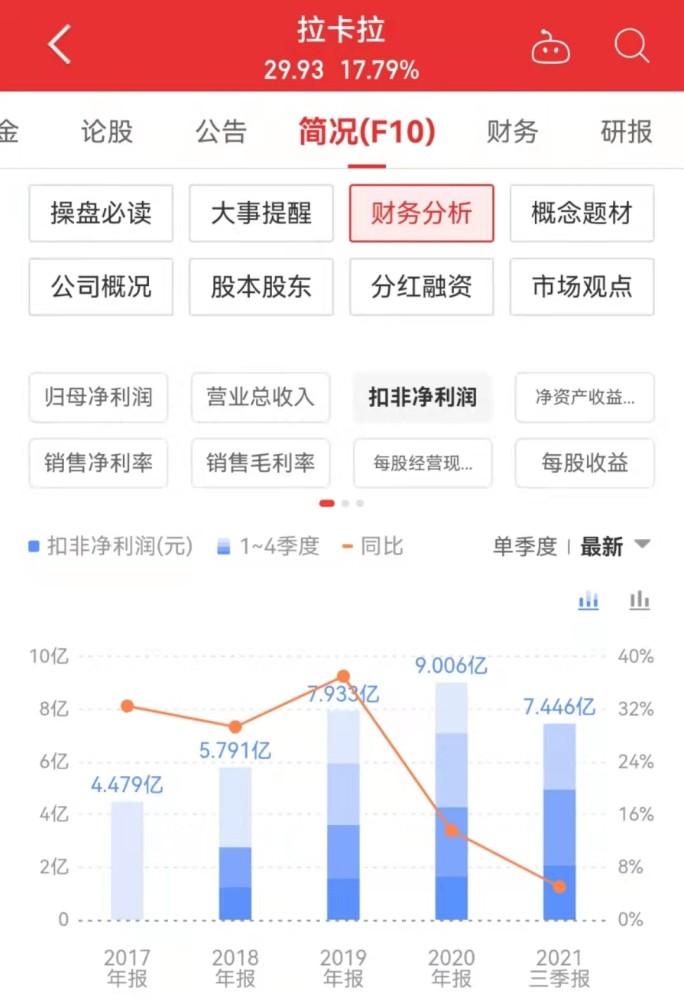Switch chart to 单季度 view
This screenshot has height=1000, width=684.
[524, 546]
